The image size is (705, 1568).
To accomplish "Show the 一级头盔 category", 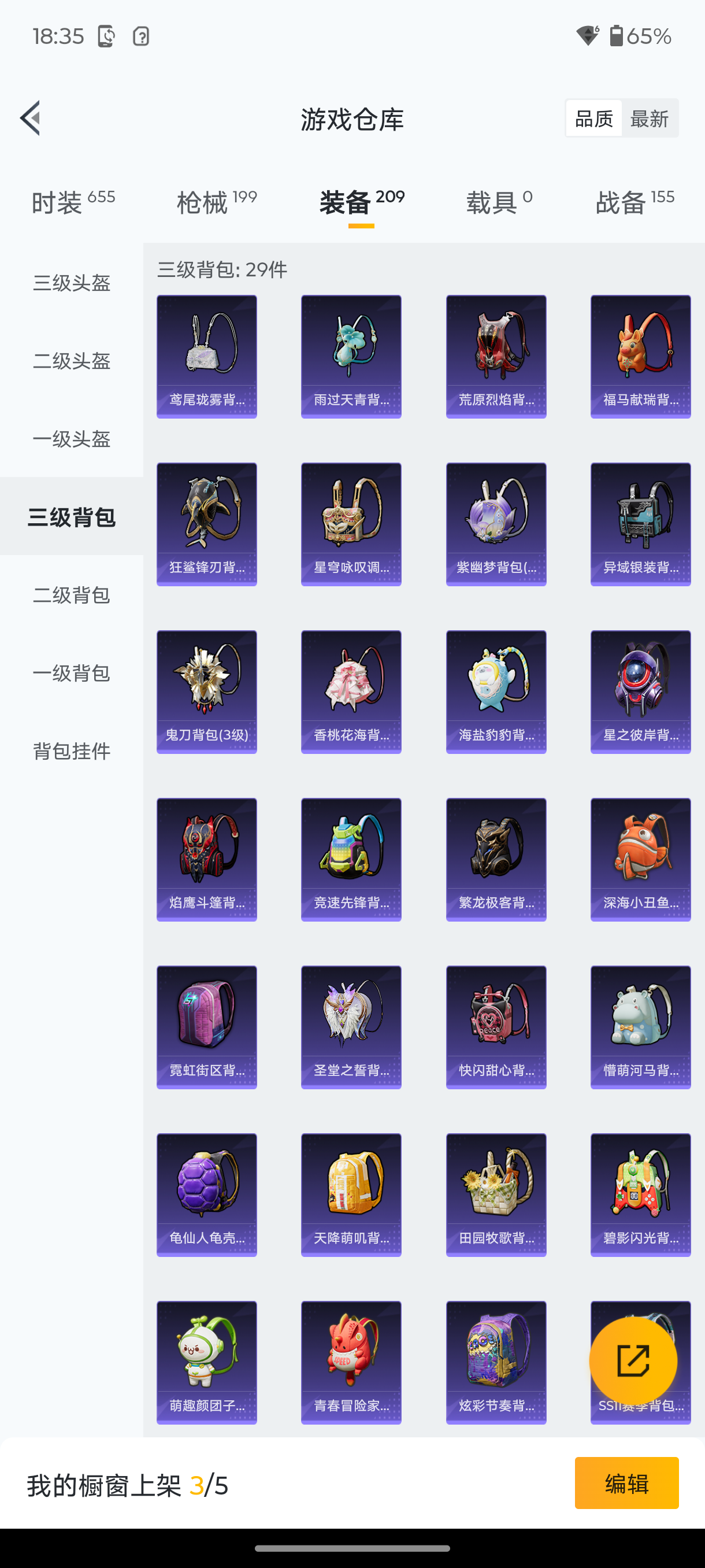I will point(72,439).
